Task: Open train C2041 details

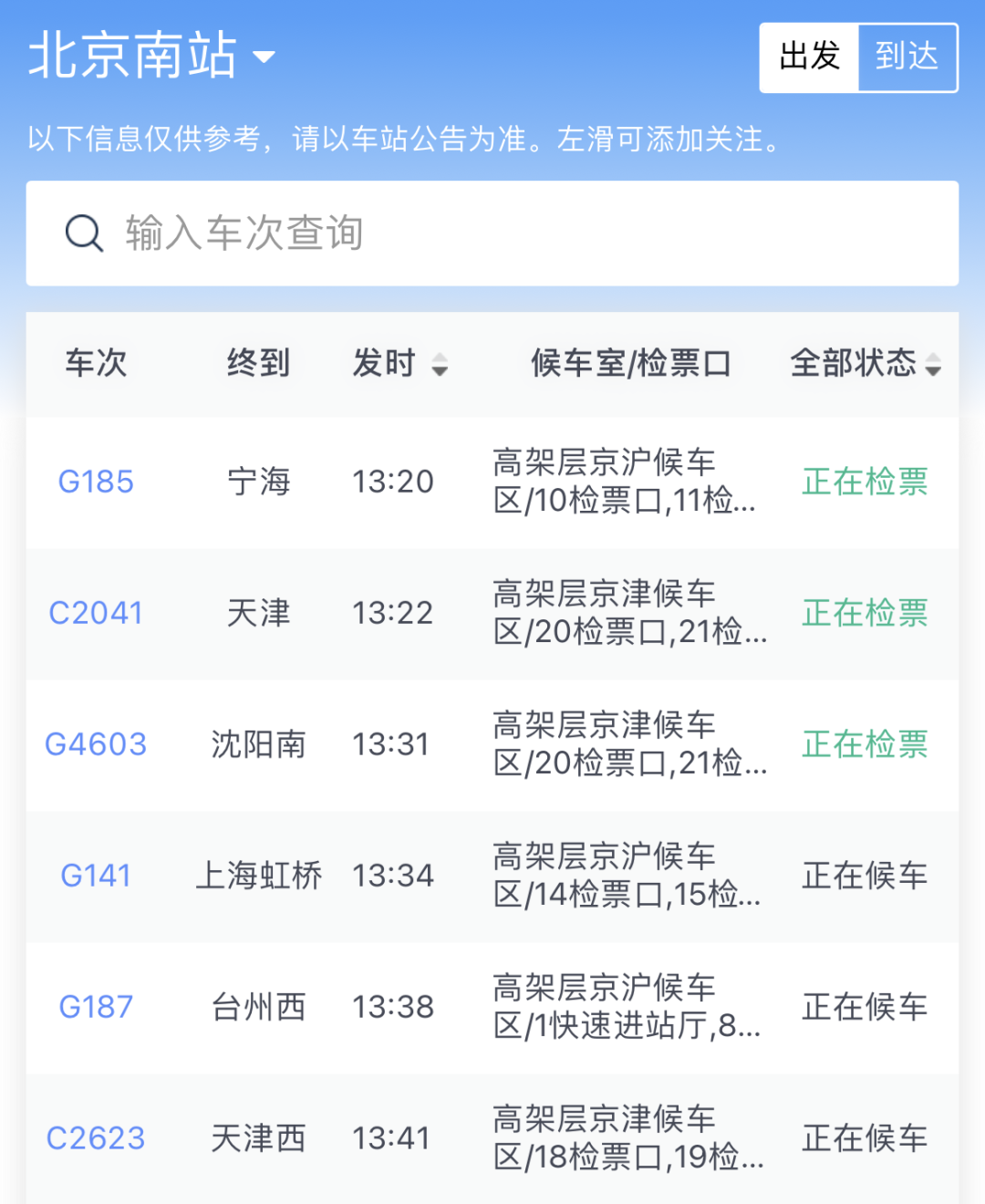Action: click(96, 612)
